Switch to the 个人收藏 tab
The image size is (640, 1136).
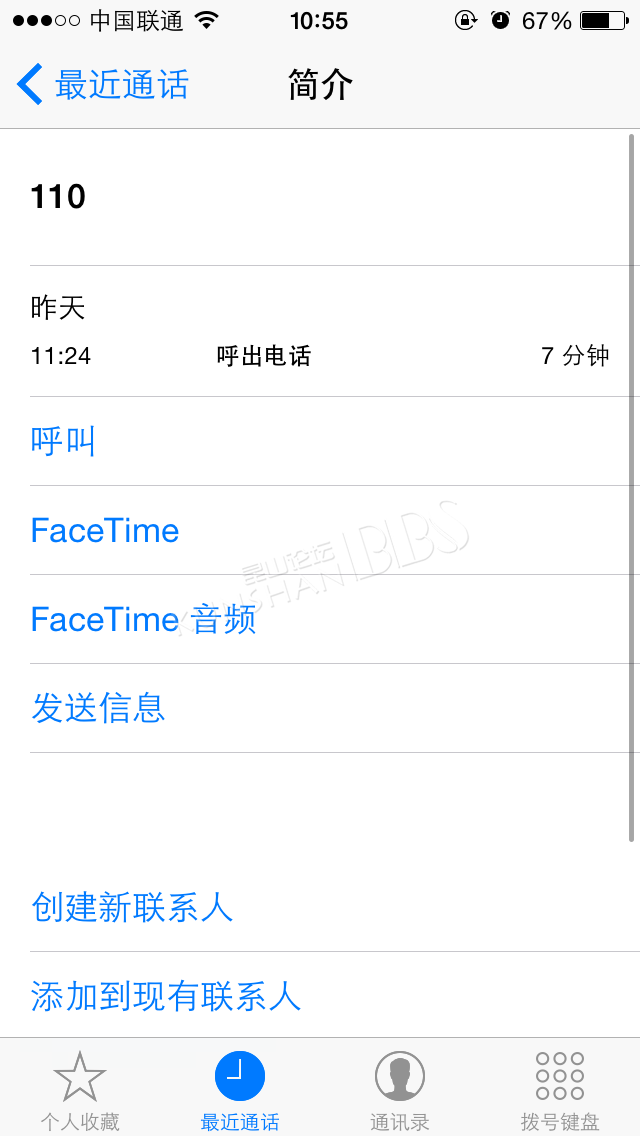[x=80, y=1090]
